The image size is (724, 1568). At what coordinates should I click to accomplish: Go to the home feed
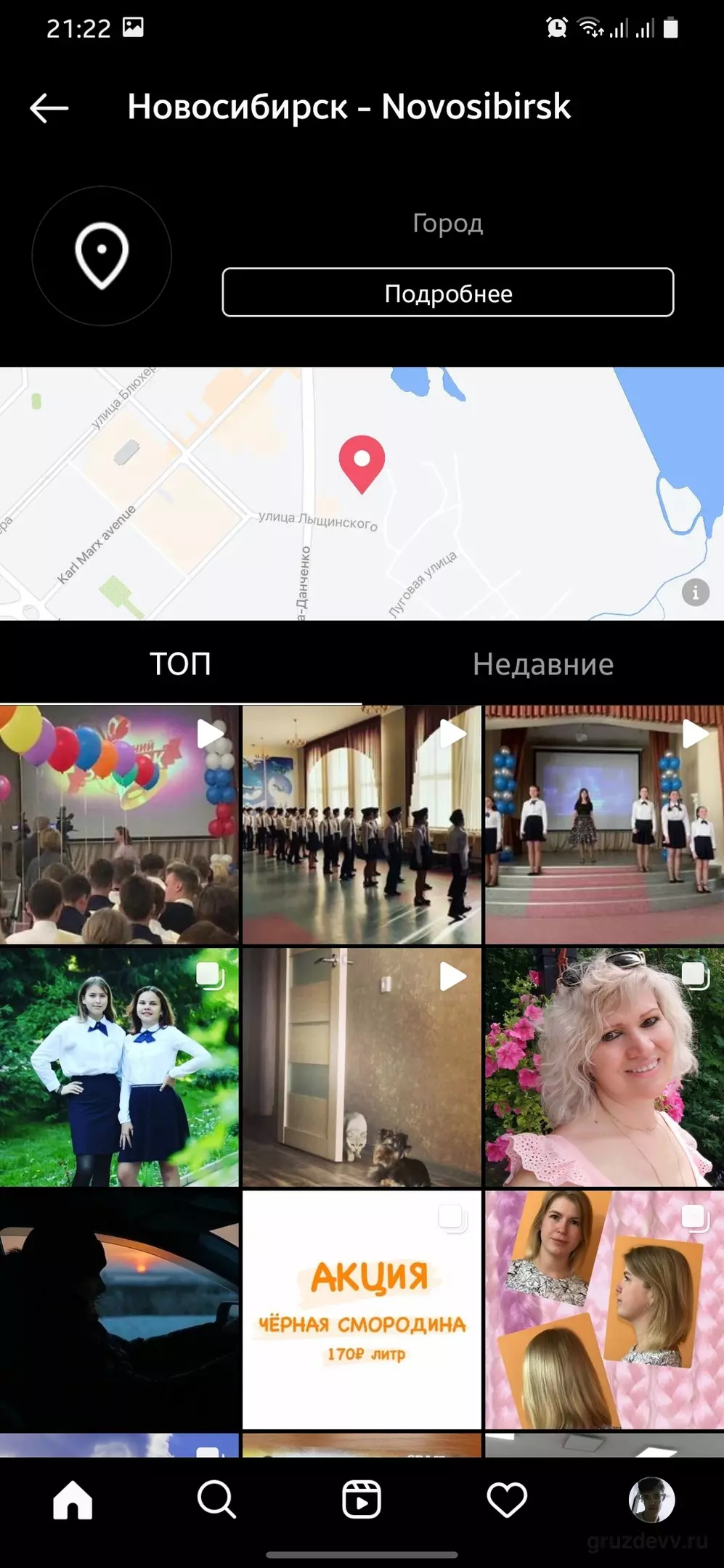73,1500
